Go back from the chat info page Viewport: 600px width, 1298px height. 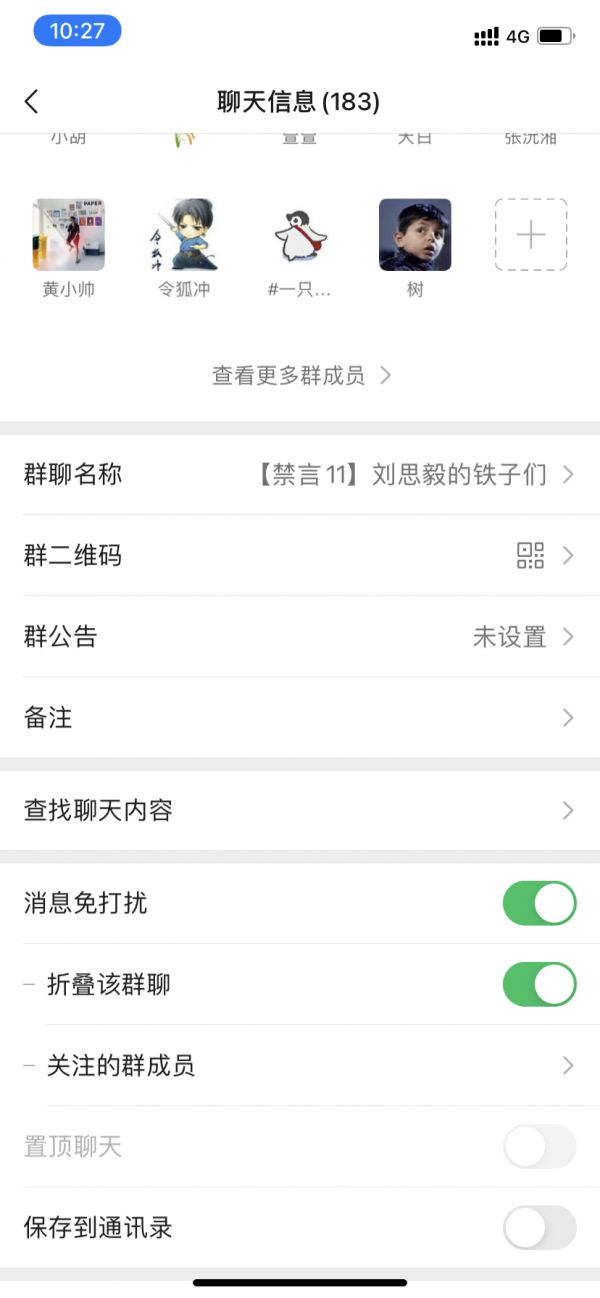coord(32,101)
